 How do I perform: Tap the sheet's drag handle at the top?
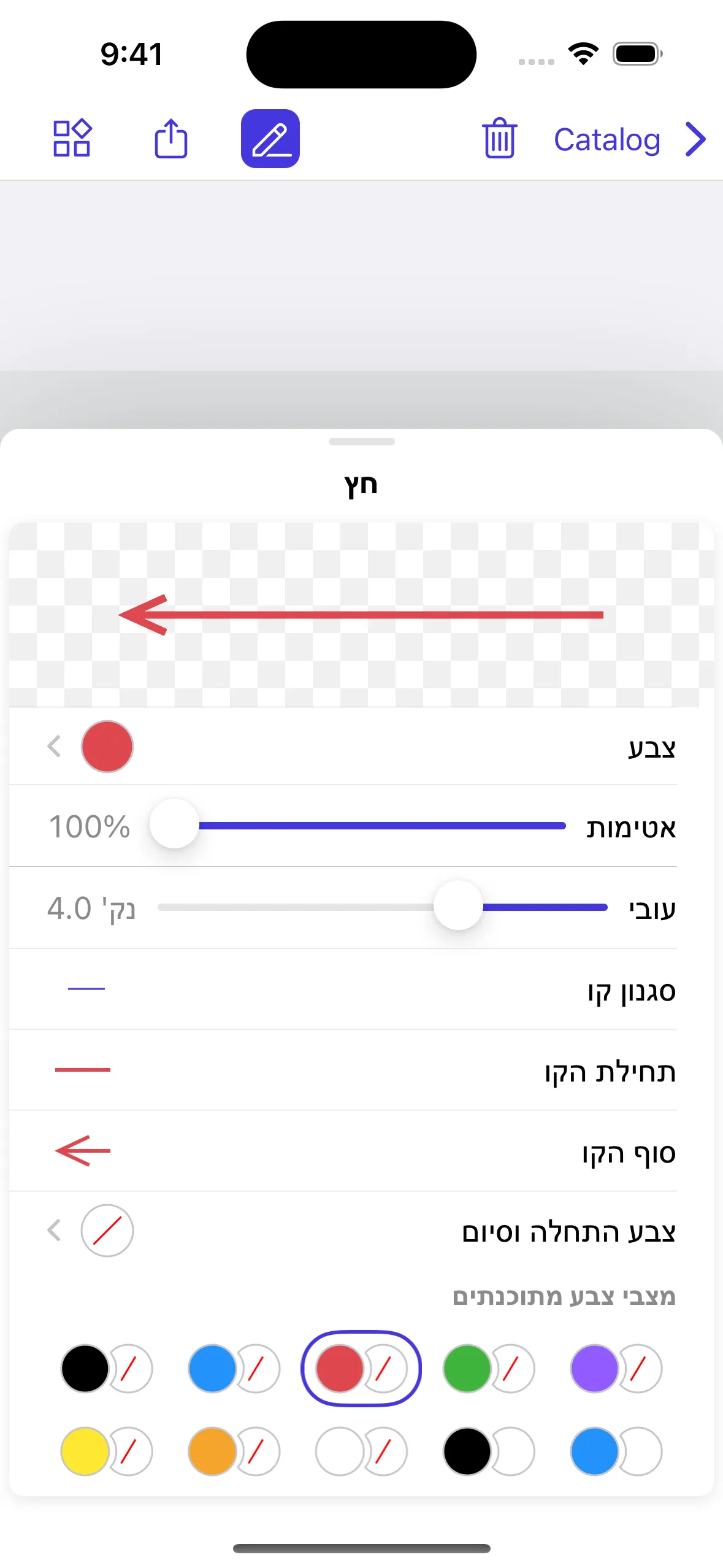(x=361, y=441)
